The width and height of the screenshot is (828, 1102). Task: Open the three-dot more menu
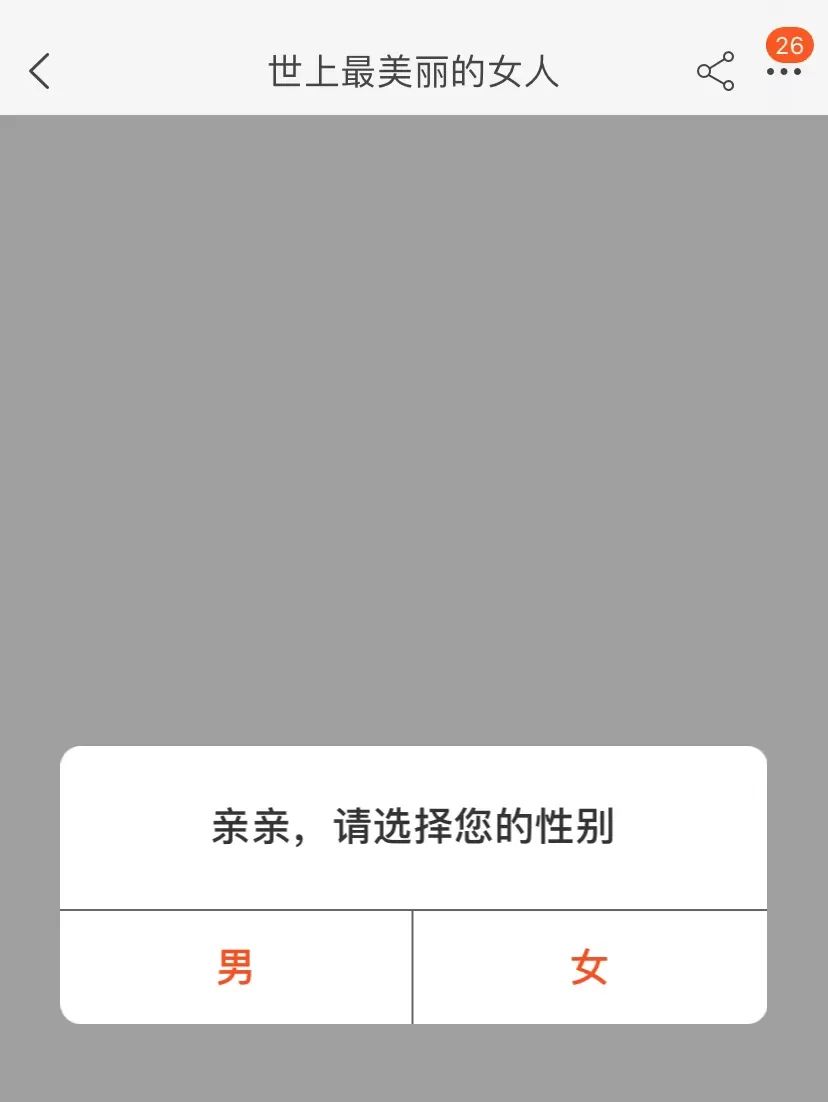784,72
